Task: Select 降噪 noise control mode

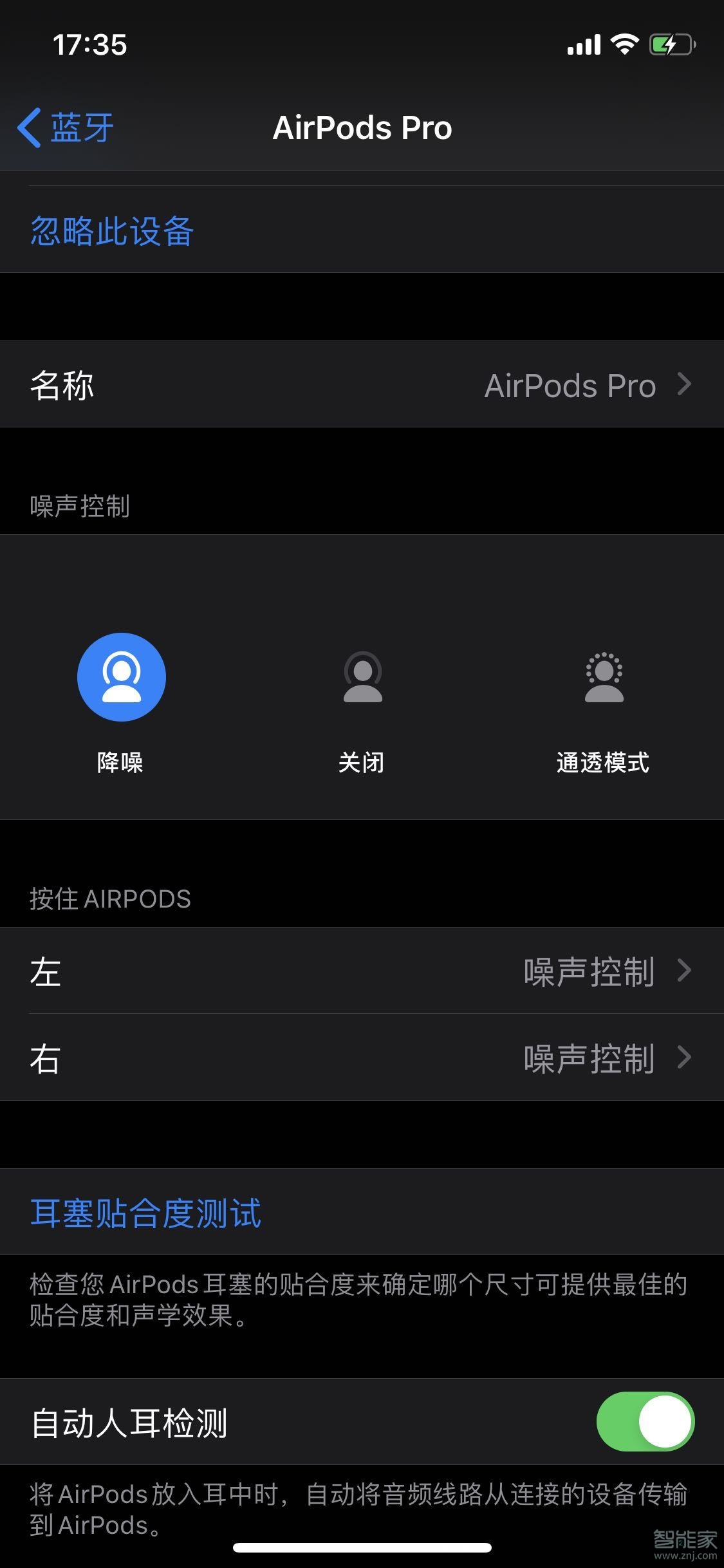Action: tap(121, 677)
